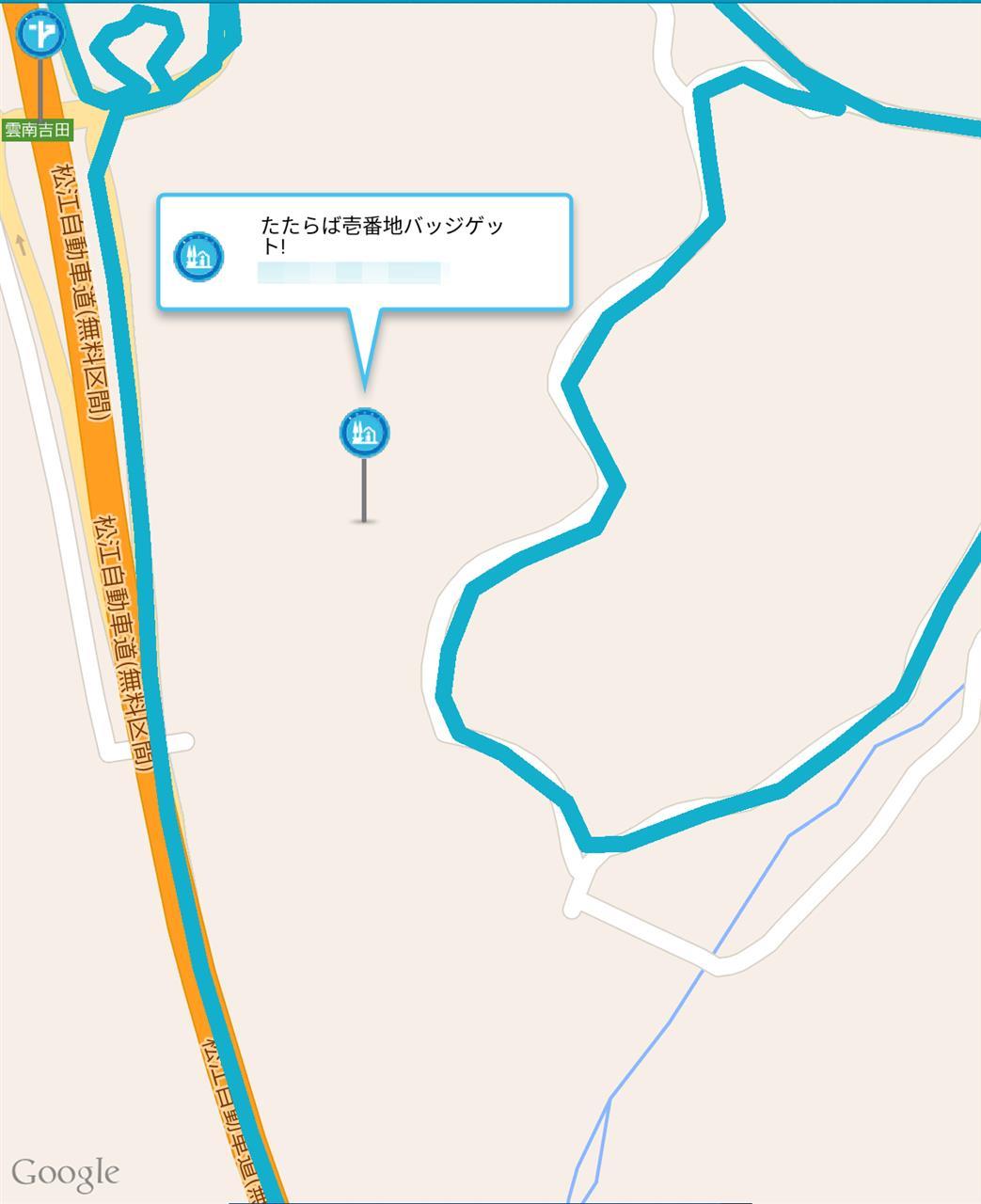Tap the badge marker pin below the bubble
This screenshot has height=1204, width=981.
[x=364, y=433]
